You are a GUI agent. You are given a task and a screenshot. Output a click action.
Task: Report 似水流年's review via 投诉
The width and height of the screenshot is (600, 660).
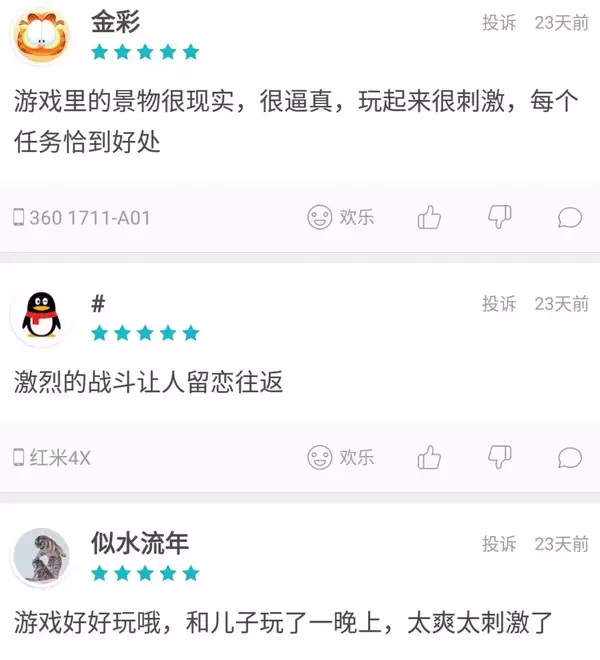click(499, 544)
